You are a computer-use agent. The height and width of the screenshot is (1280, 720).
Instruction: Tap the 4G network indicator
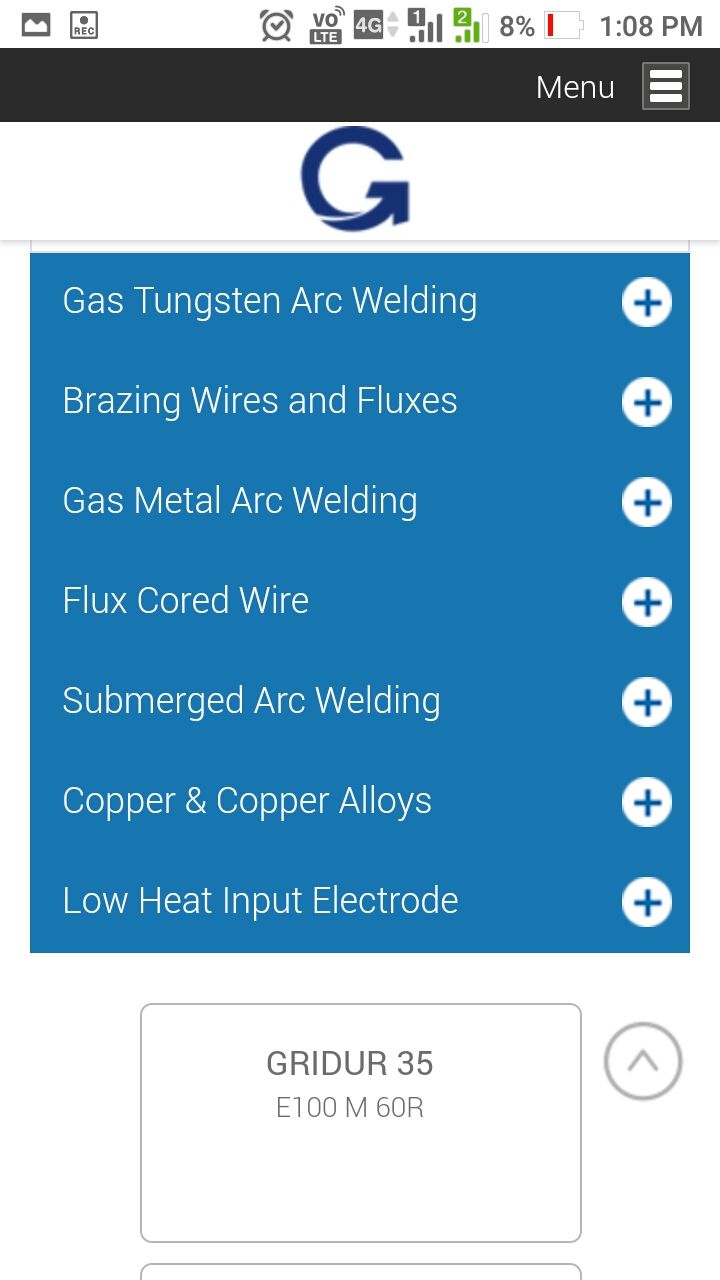coord(371,26)
